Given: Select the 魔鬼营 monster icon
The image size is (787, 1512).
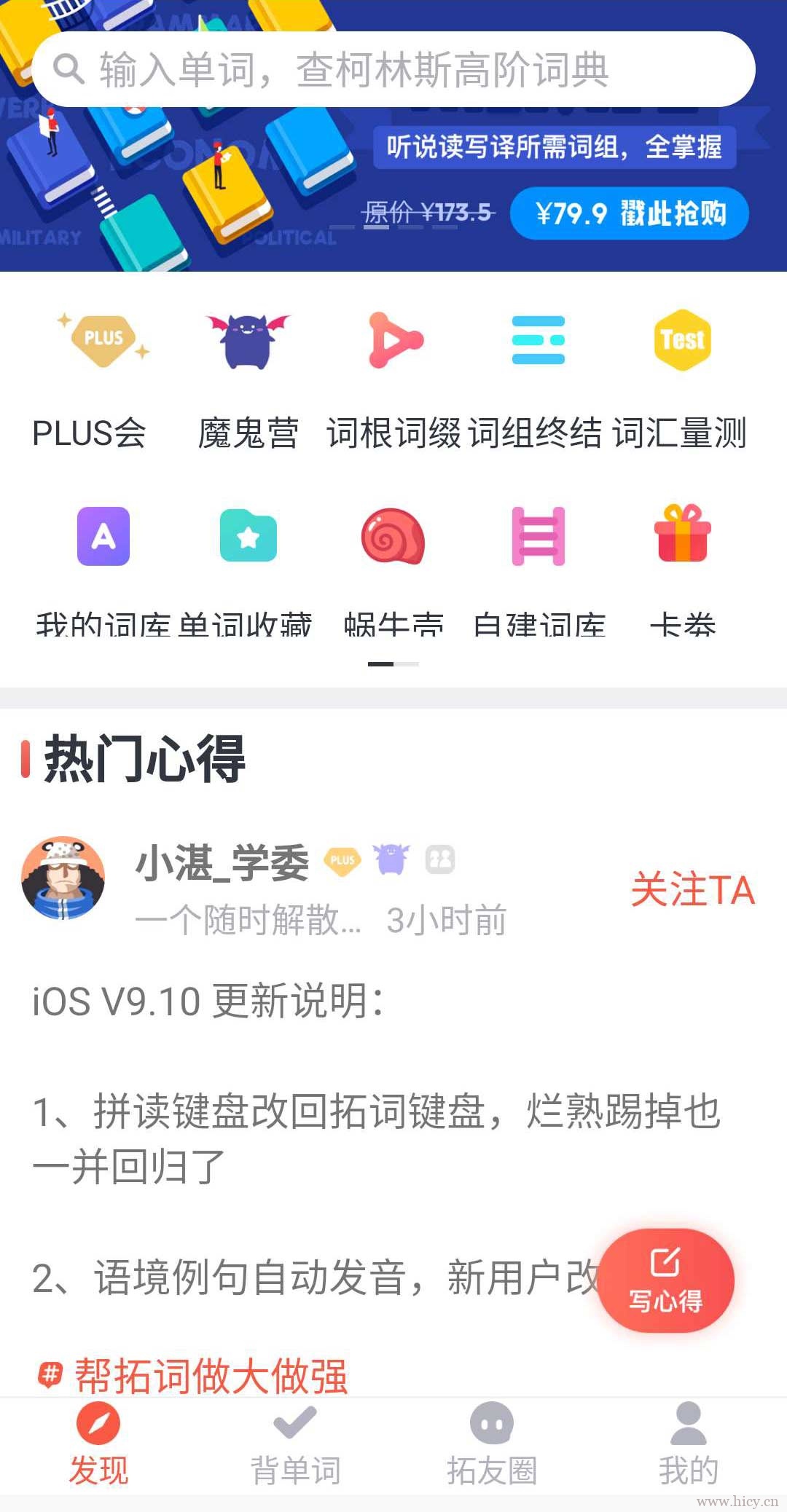Looking at the screenshot, I should (246, 339).
